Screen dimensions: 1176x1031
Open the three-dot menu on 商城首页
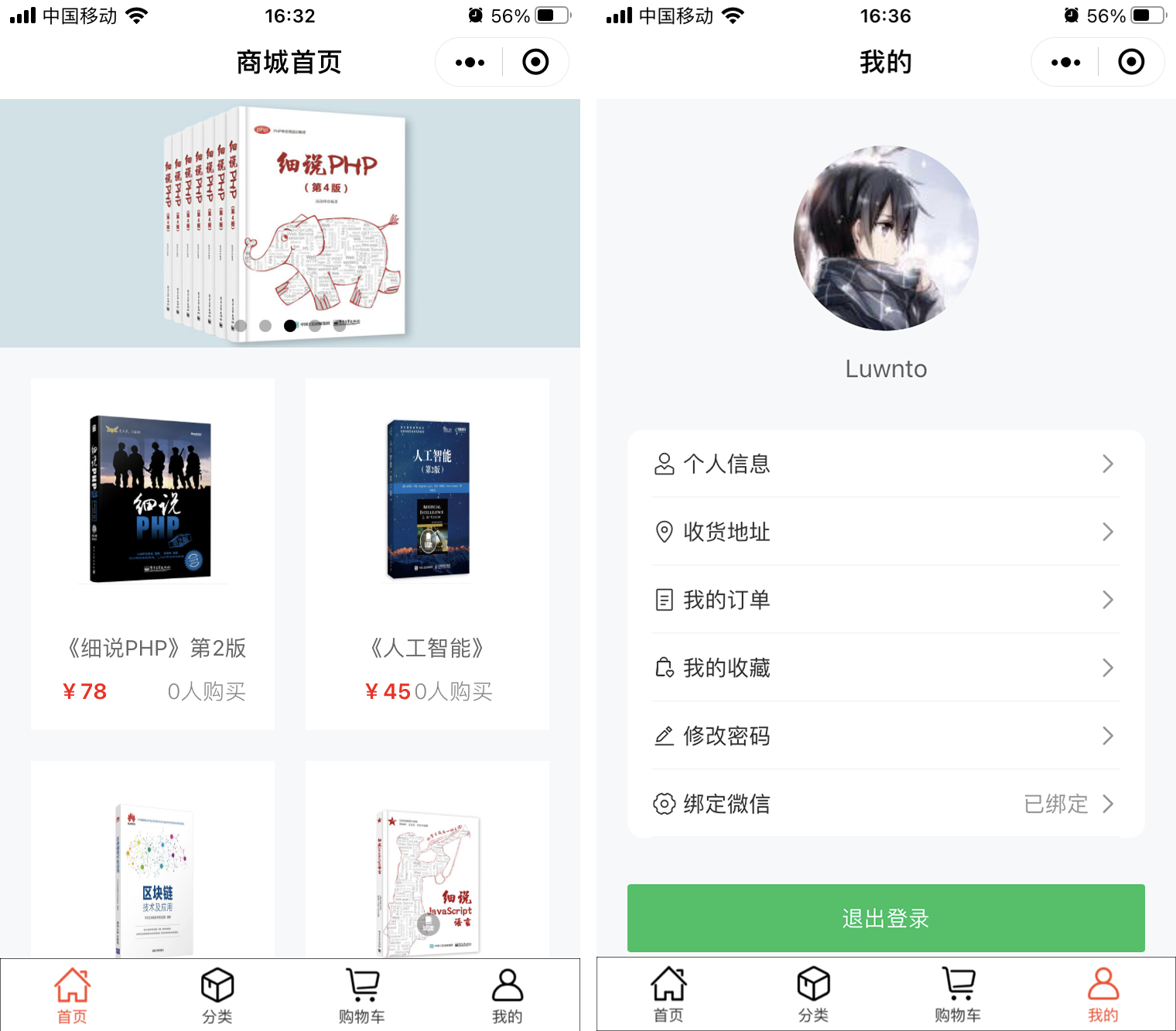(470, 62)
